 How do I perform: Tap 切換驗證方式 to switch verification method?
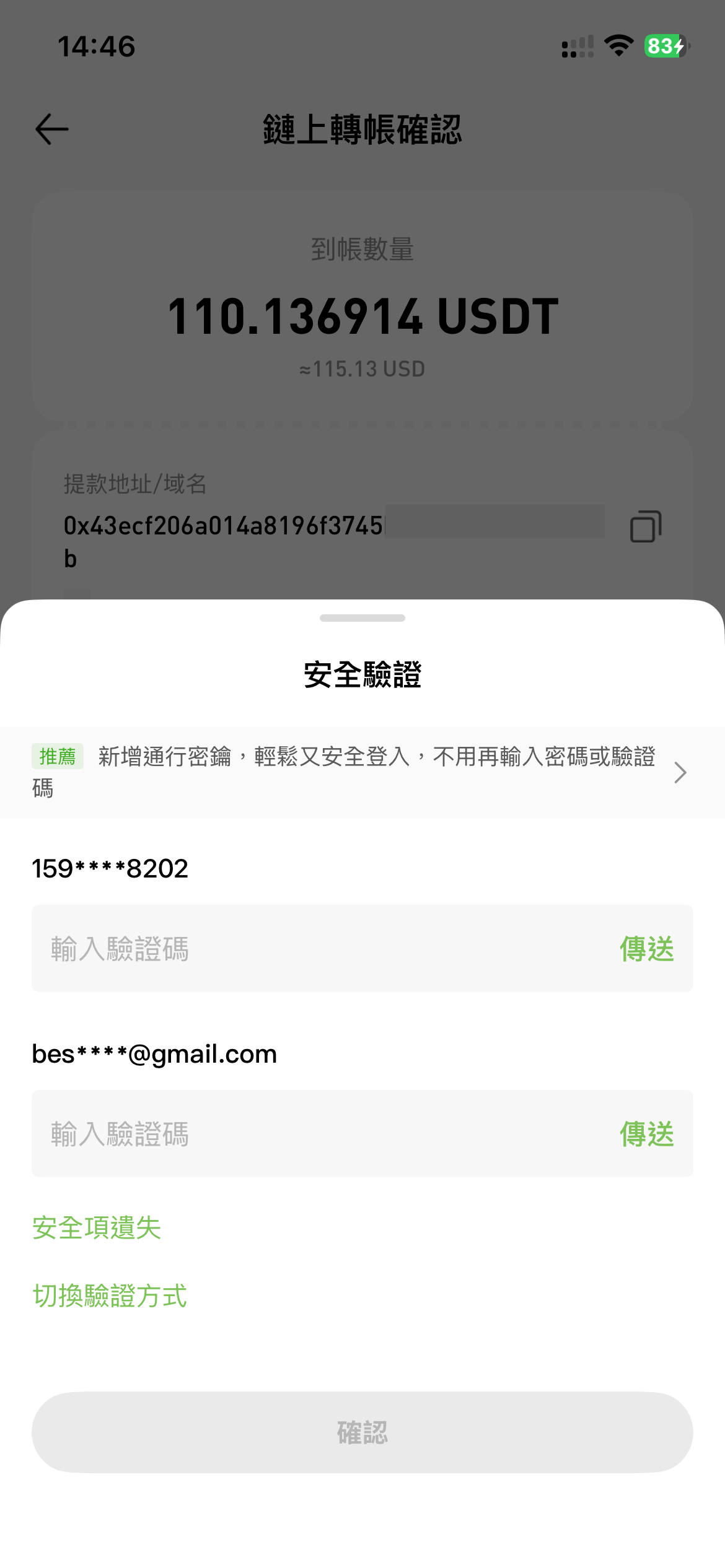[110, 1296]
